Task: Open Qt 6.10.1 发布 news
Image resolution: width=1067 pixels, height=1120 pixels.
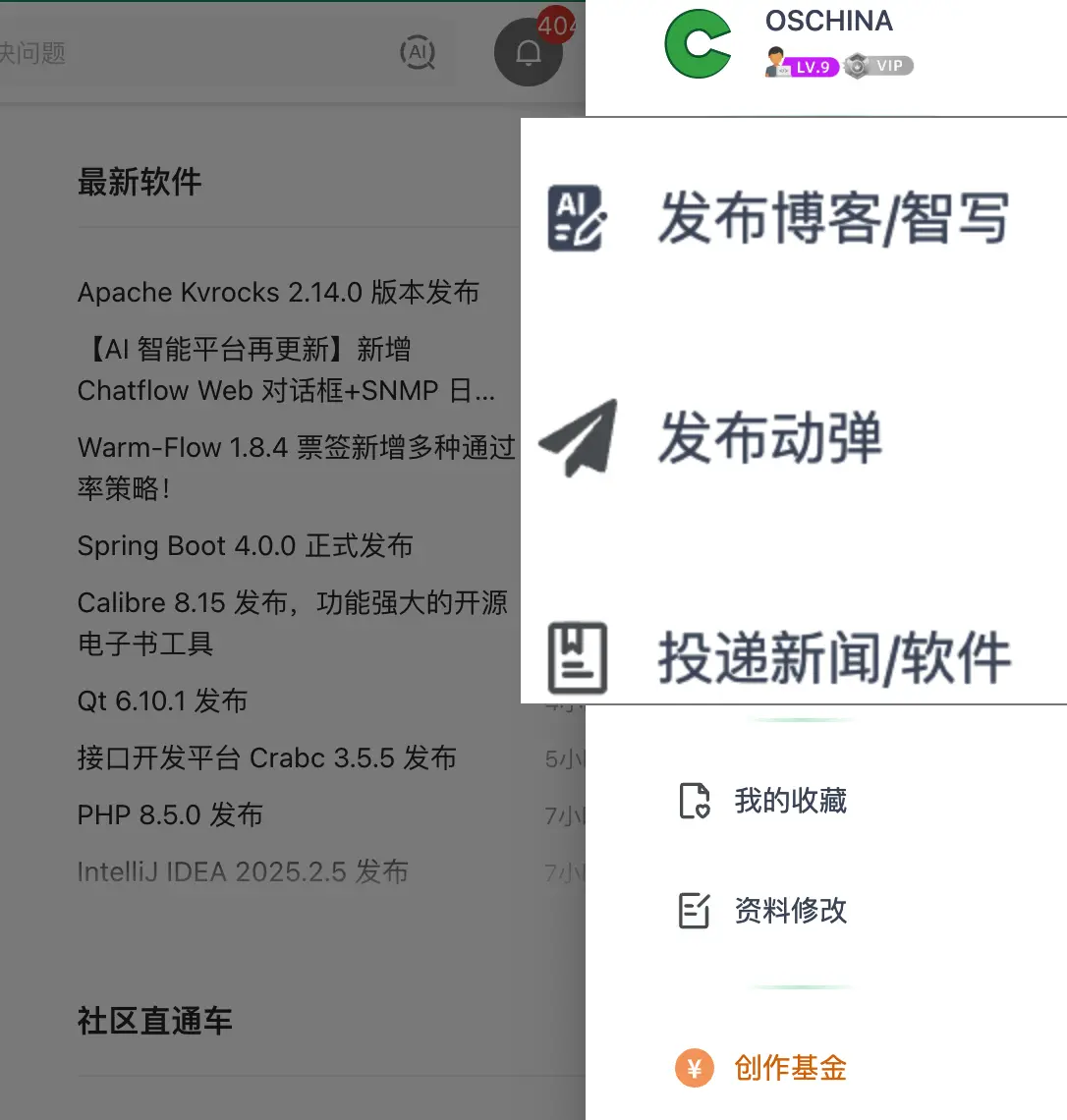Action: click(162, 701)
